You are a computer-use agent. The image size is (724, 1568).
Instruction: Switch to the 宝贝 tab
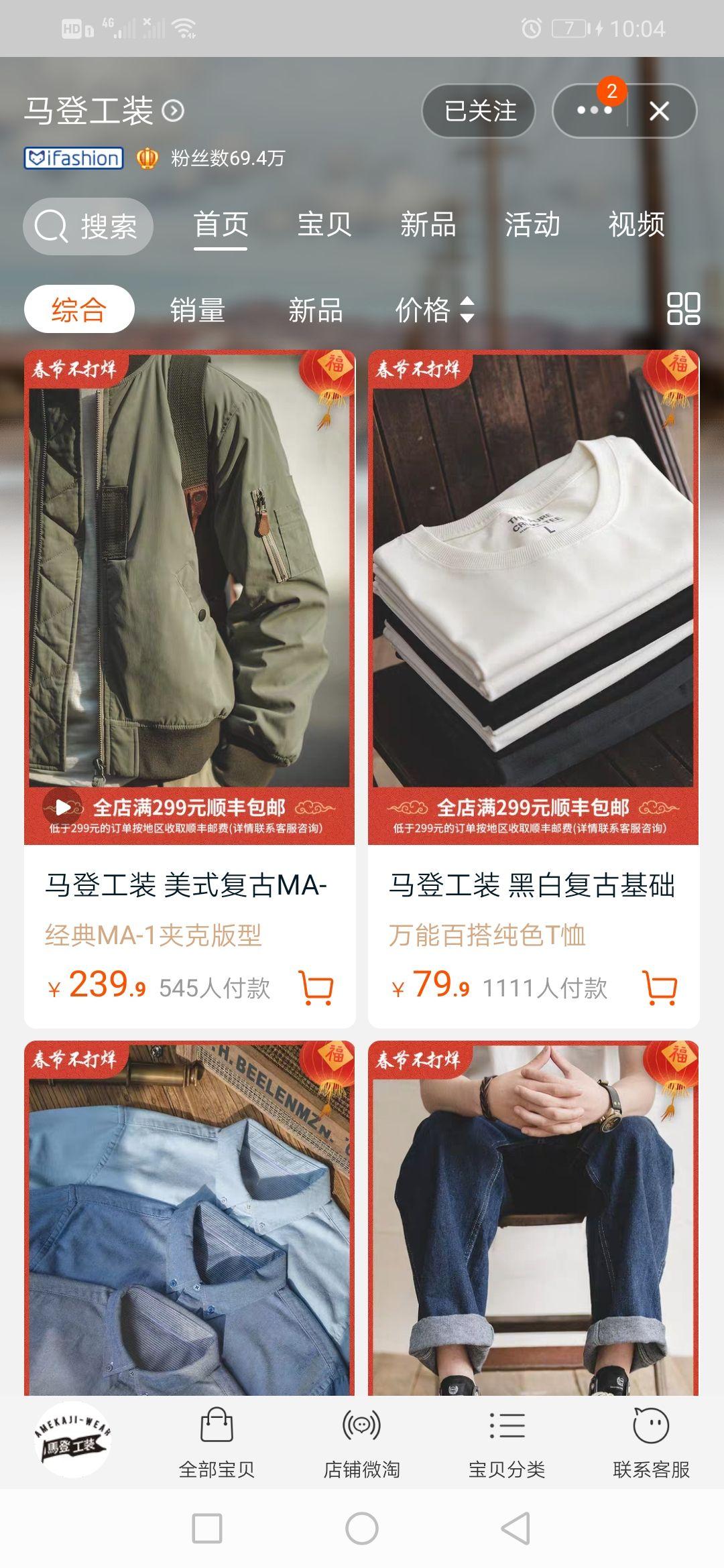tap(324, 225)
